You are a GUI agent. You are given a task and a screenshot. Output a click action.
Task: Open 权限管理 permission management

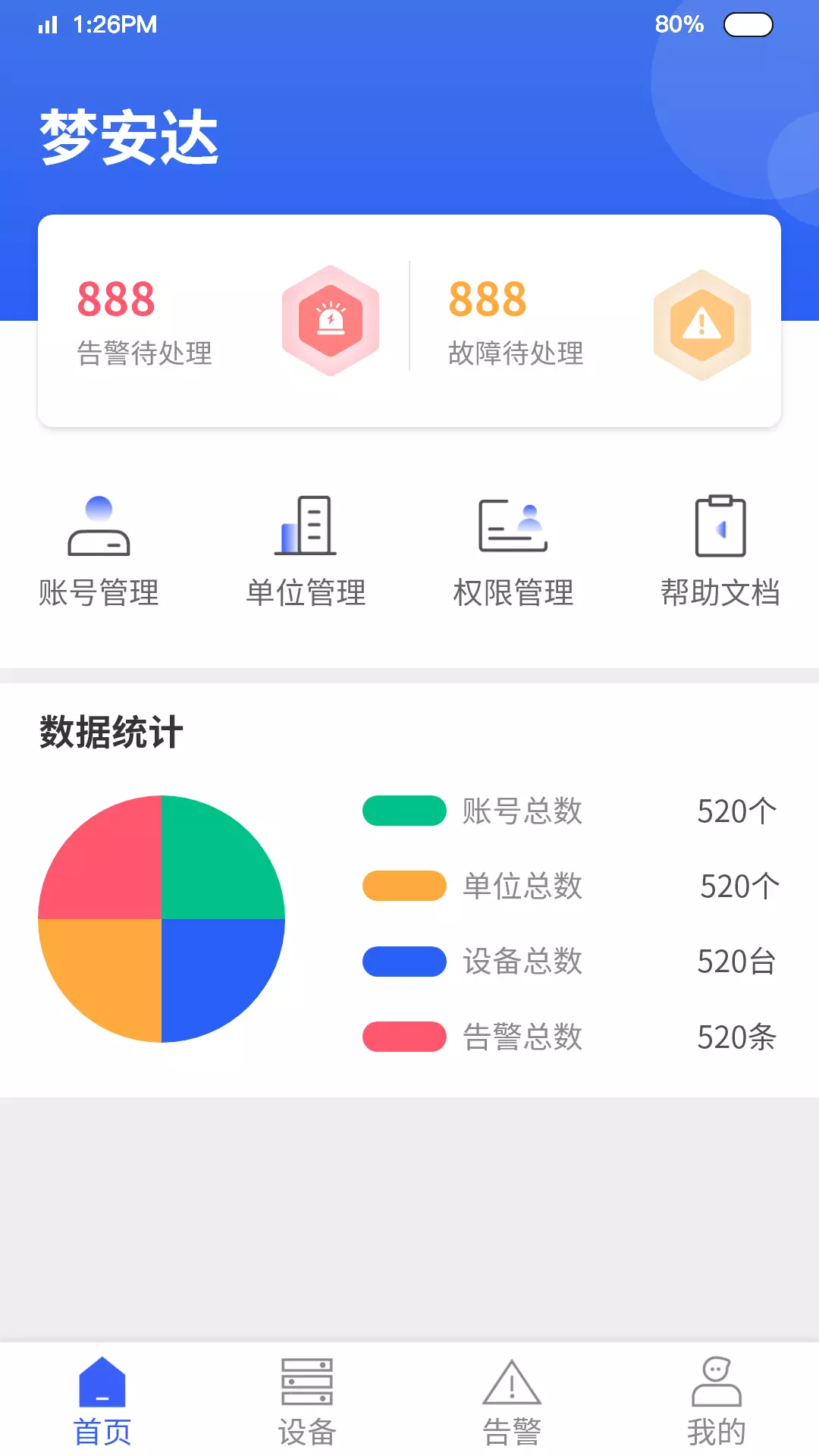[513, 551]
